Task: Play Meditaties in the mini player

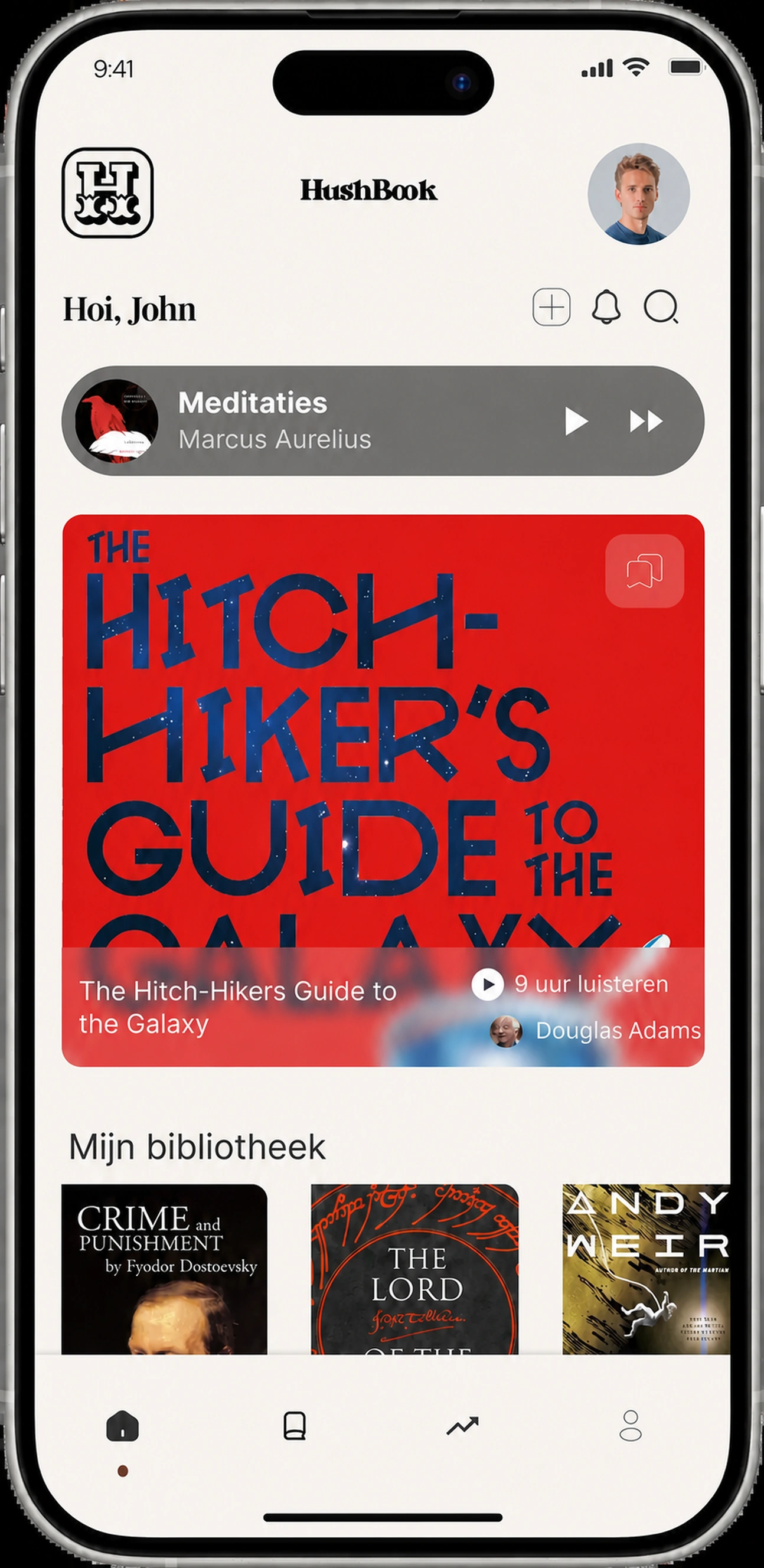Action: click(x=576, y=421)
